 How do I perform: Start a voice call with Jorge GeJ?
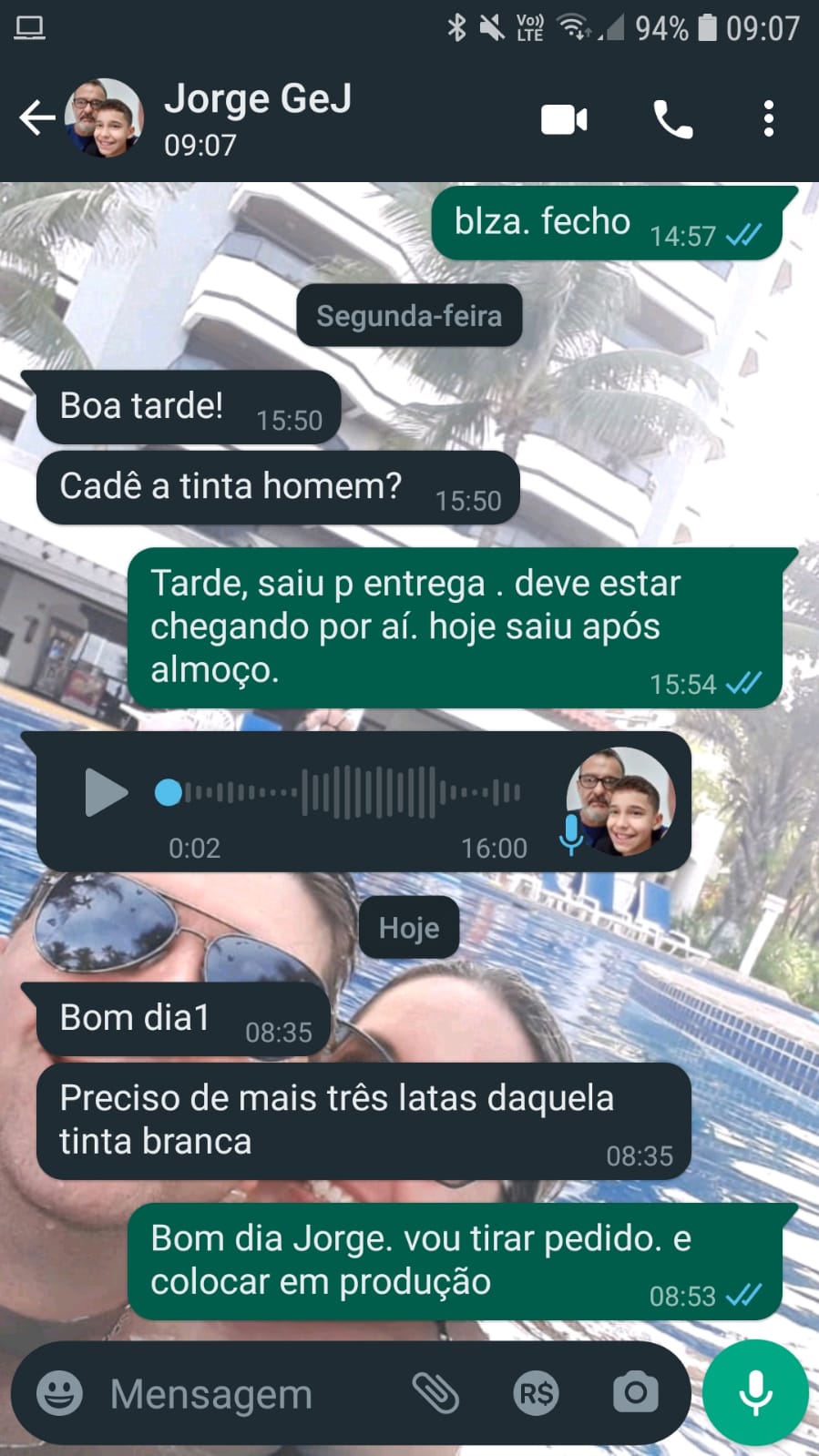pos(673,119)
